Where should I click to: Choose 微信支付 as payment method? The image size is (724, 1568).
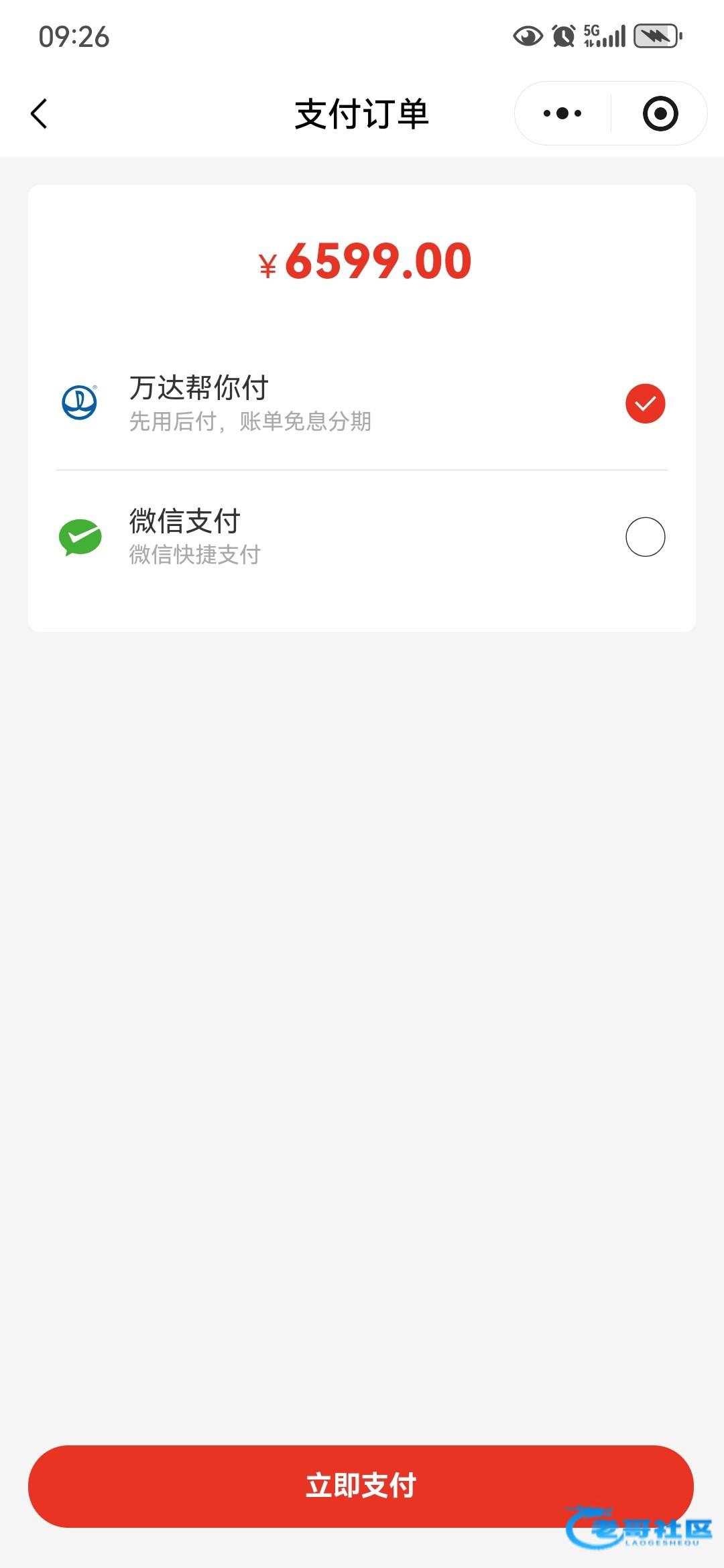tap(645, 537)
